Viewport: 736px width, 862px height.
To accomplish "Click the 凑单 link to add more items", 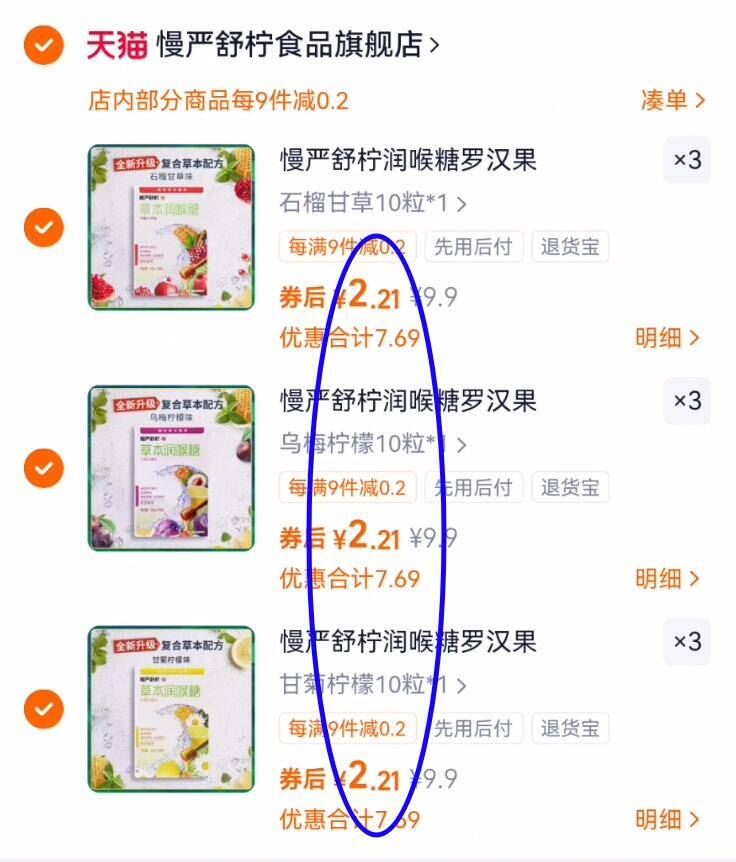I will coord(670,100).
